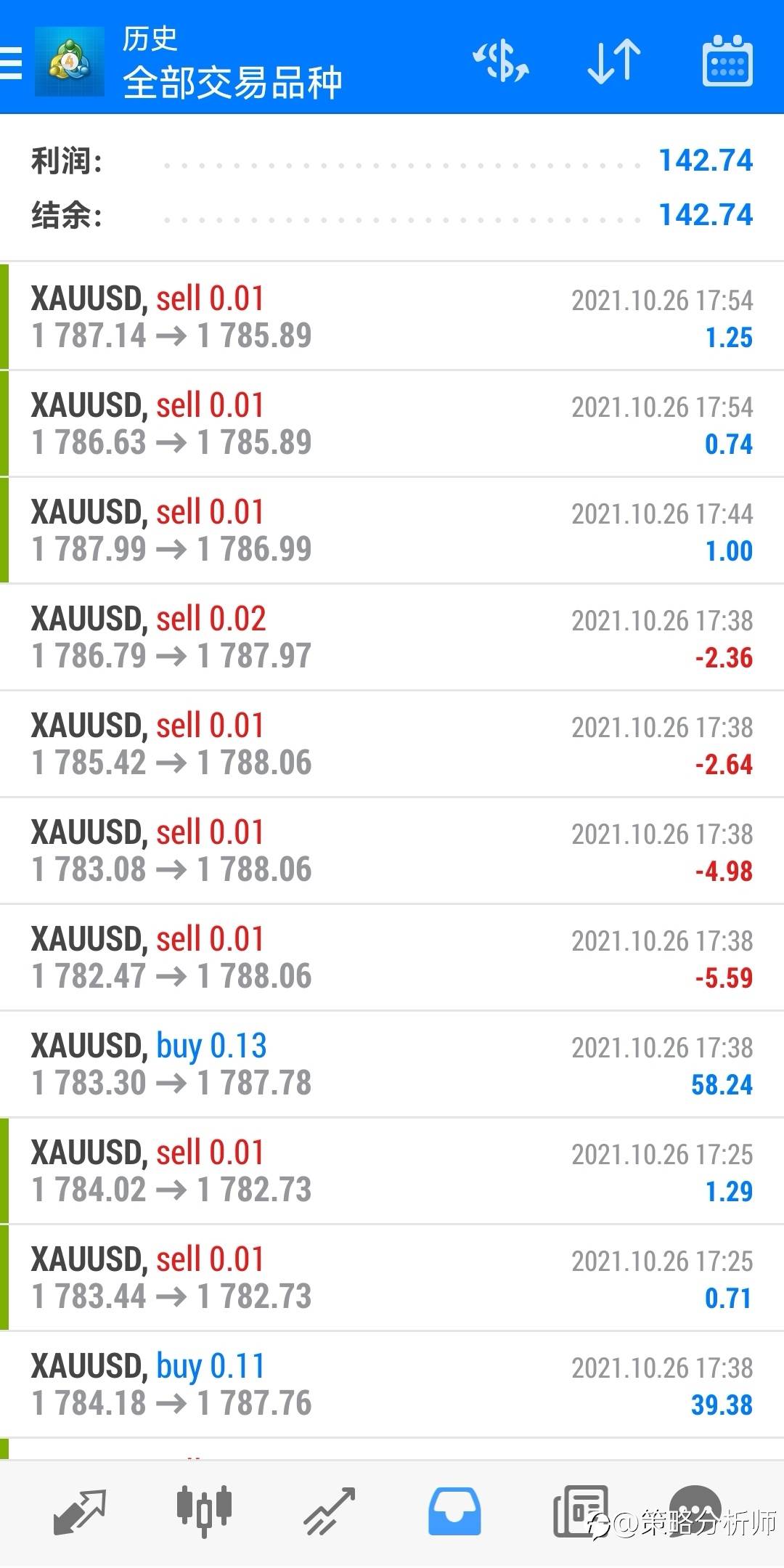Switch to the Quotes tab
This screenshot has height=1568, width=784.
[x=80, y=1511]
